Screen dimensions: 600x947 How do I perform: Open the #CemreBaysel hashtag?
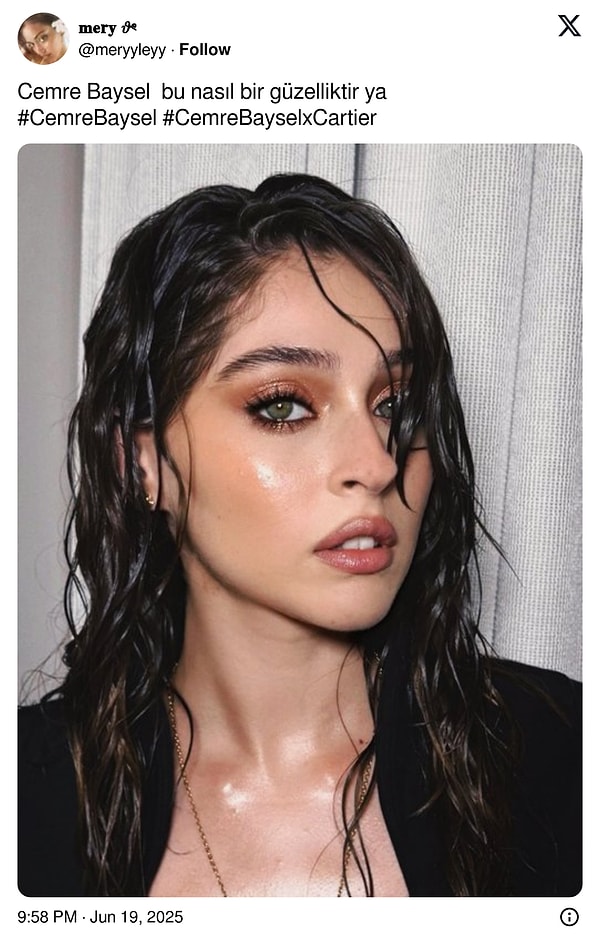87,118
